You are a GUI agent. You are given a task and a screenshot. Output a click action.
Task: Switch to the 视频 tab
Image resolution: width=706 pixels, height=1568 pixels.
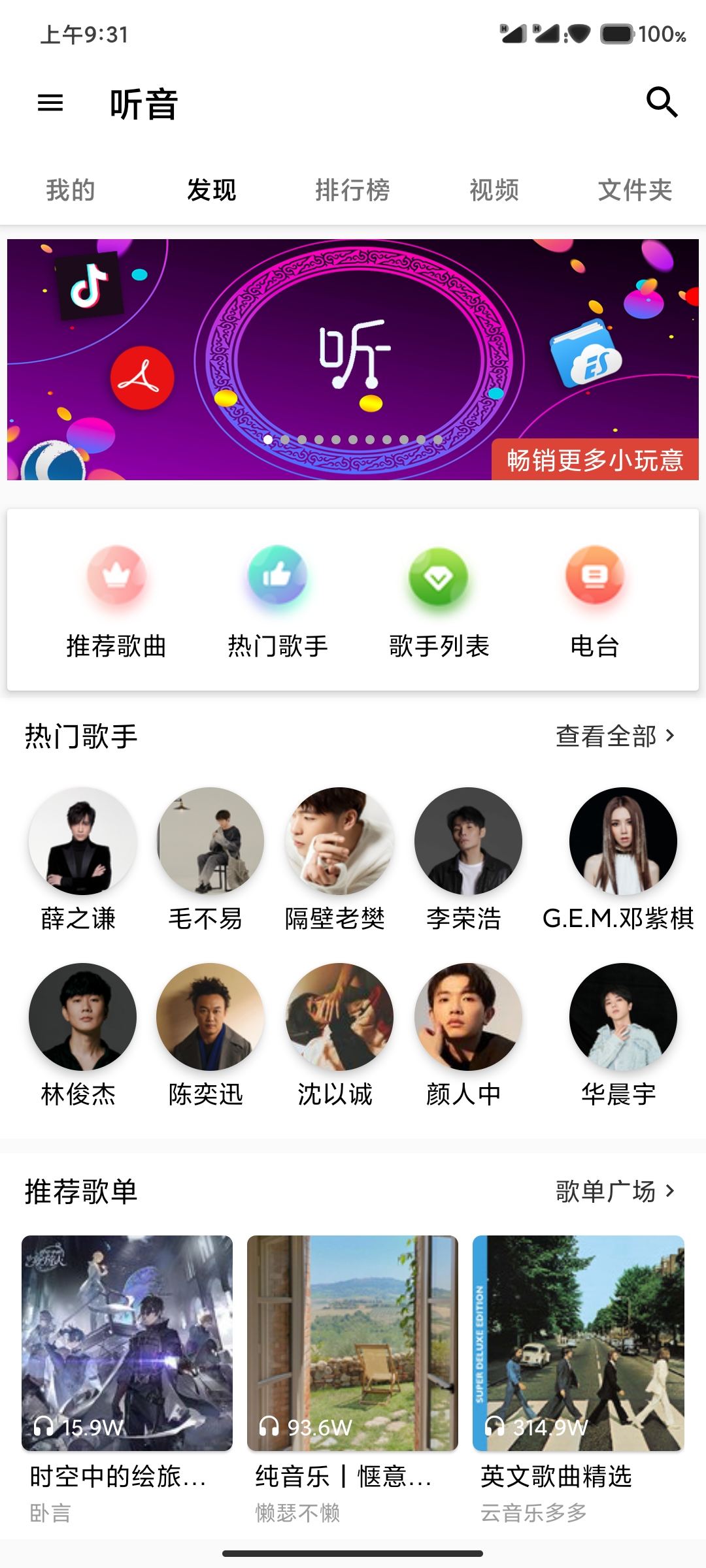(494, 190)
